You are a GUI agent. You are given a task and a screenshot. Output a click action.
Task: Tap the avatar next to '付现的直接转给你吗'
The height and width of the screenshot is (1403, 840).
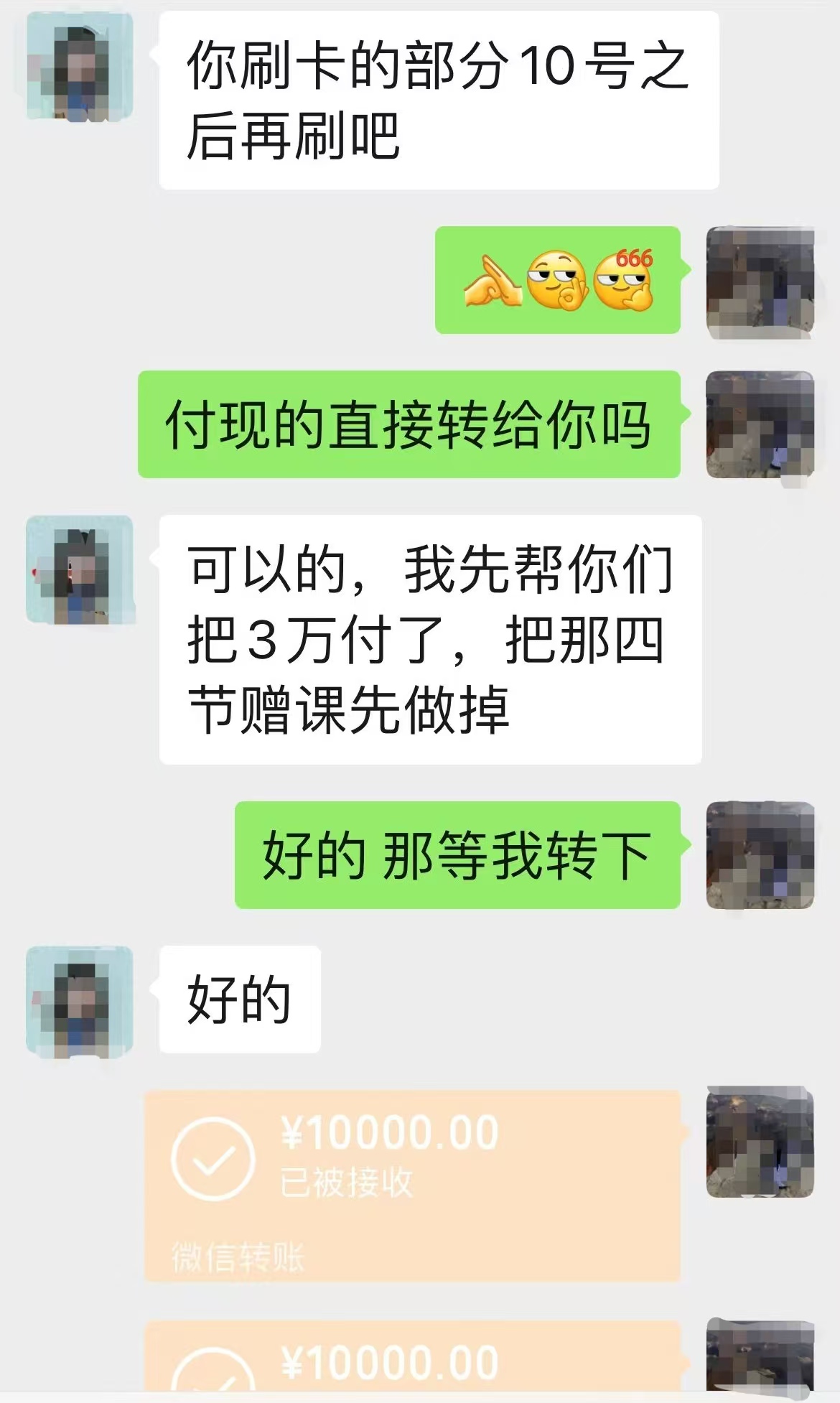760,425
